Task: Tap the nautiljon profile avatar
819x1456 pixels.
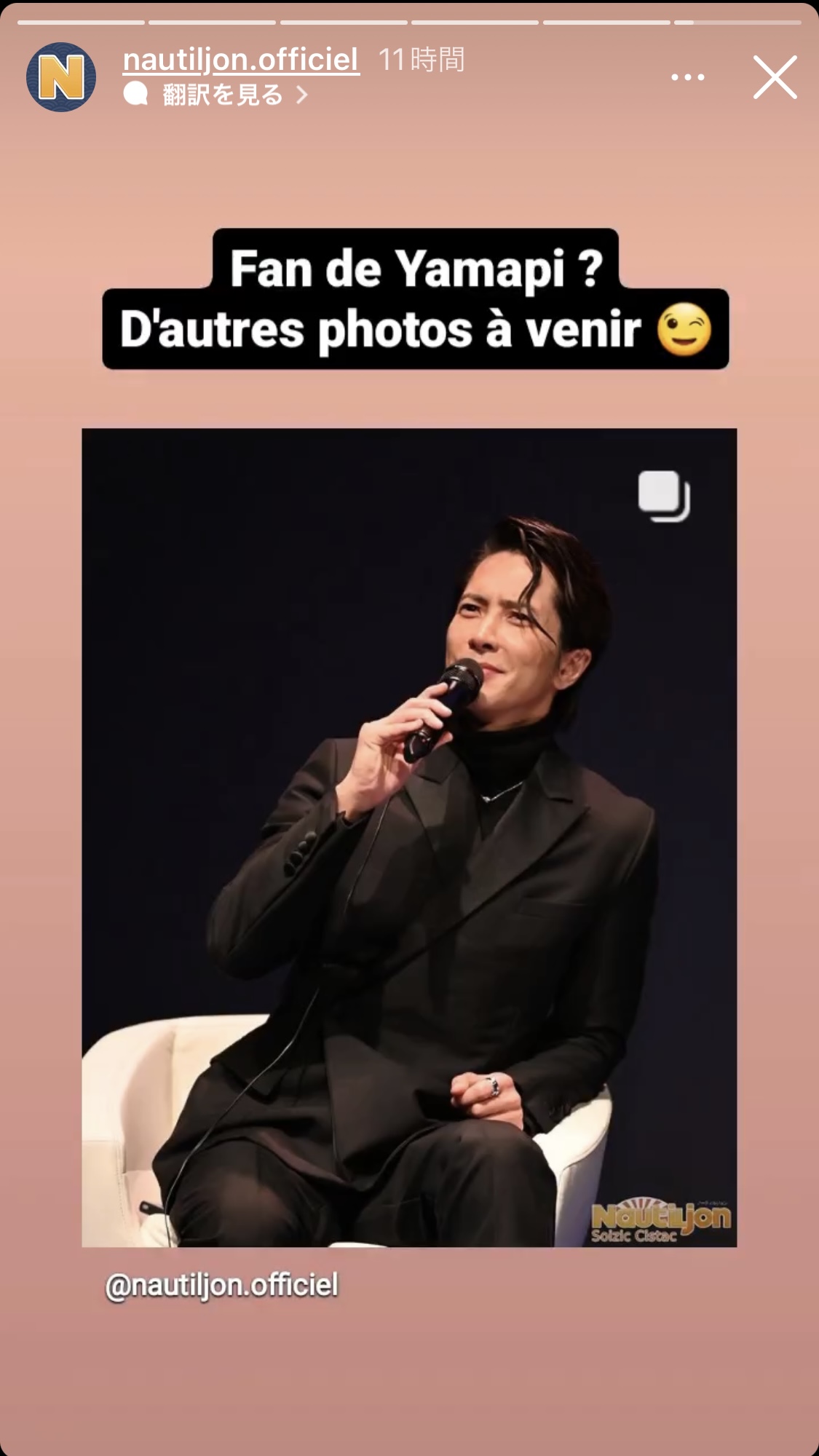Action: [x=61, y=77]
